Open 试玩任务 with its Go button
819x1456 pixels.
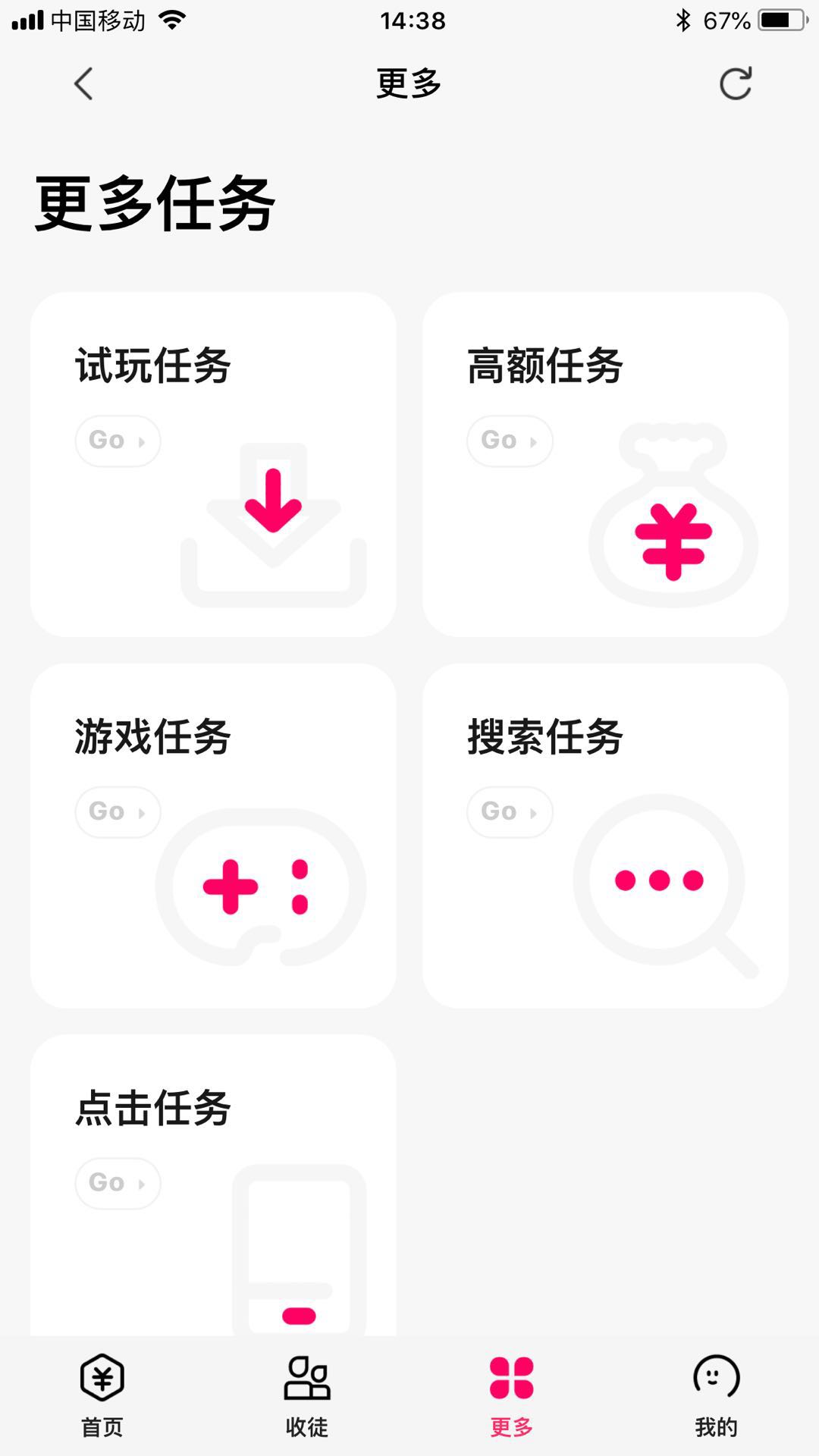(x=118, y=441)
